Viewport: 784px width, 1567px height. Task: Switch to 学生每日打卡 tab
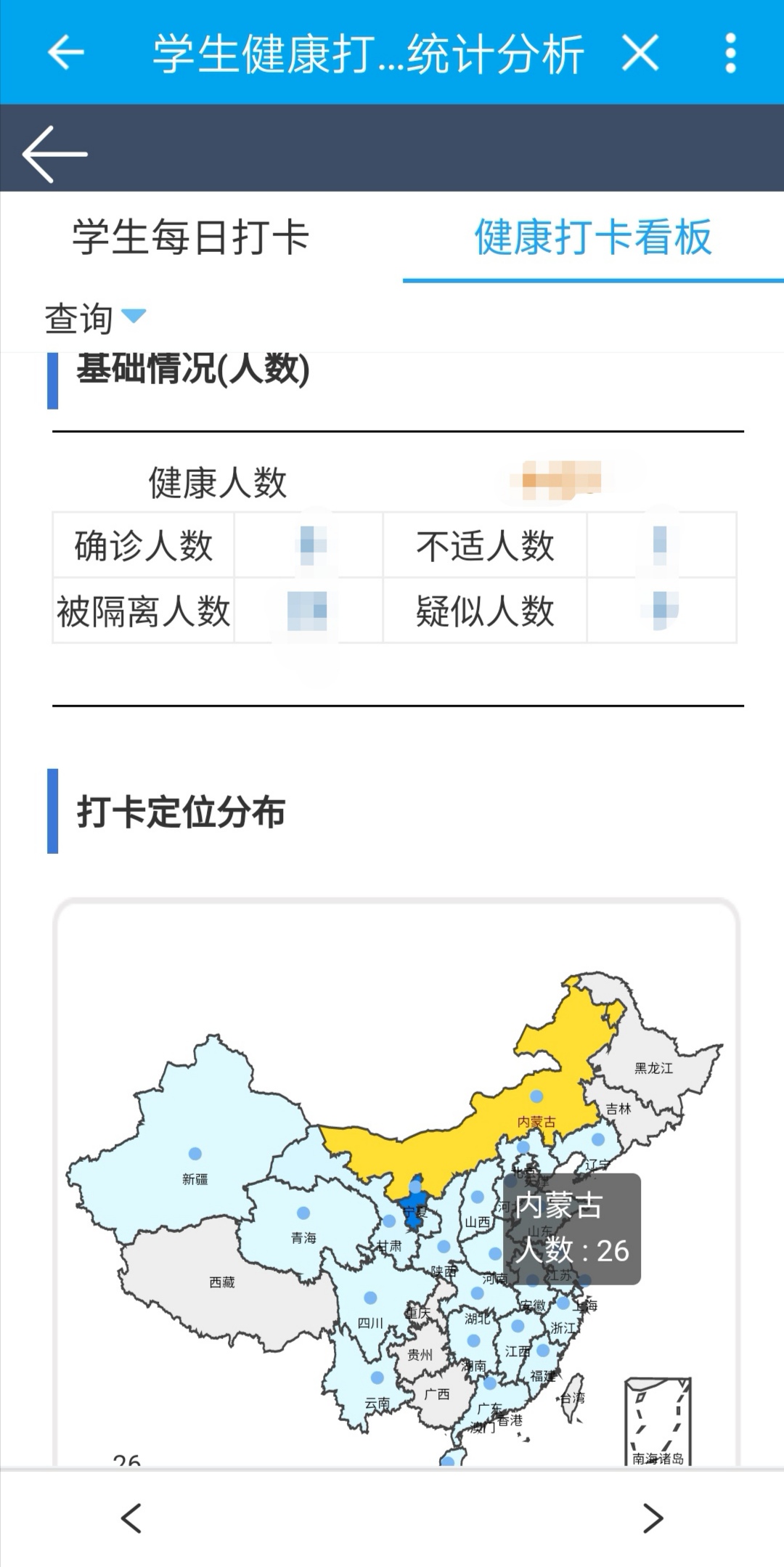(x=191, y=237)
